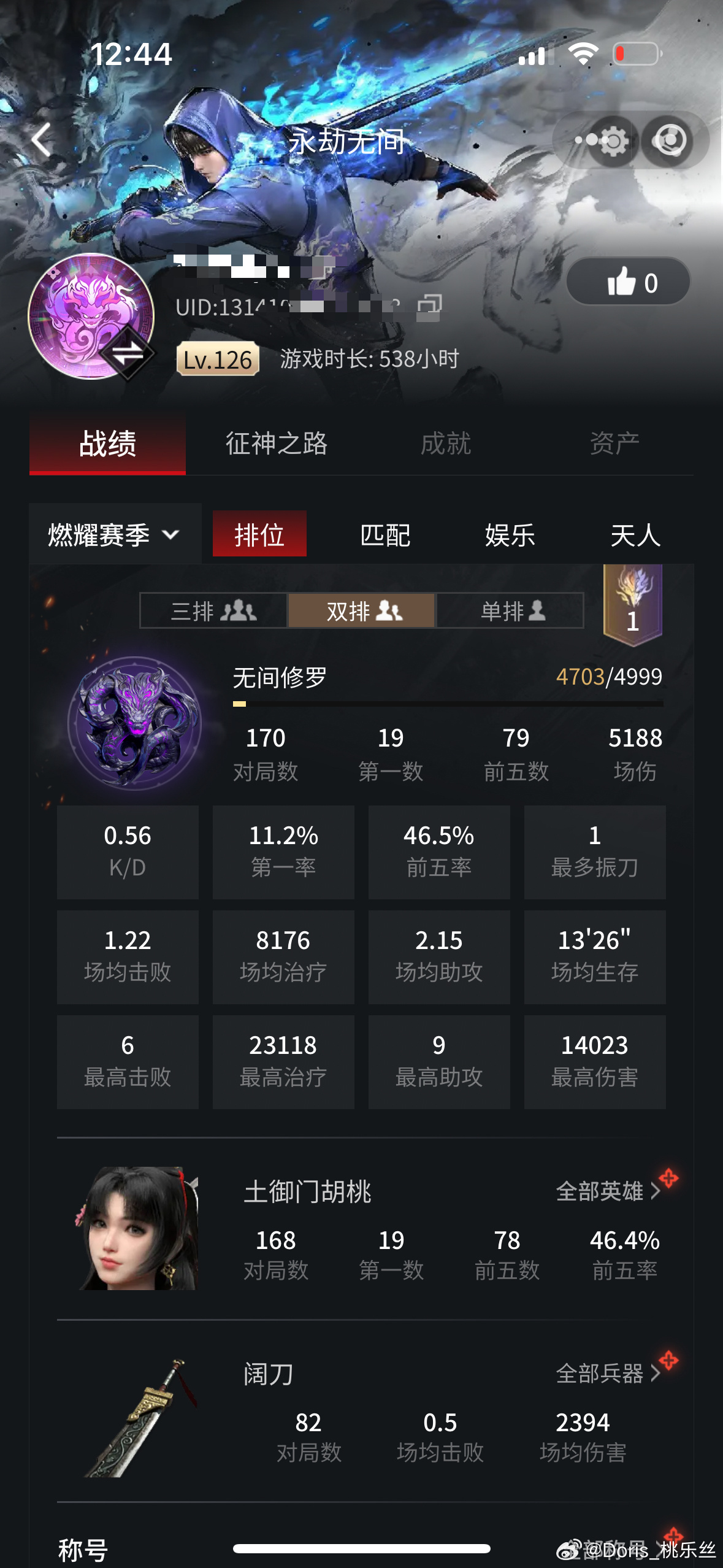
Task: Select the 娱乐 mode tab
Action: coord(510,534)
